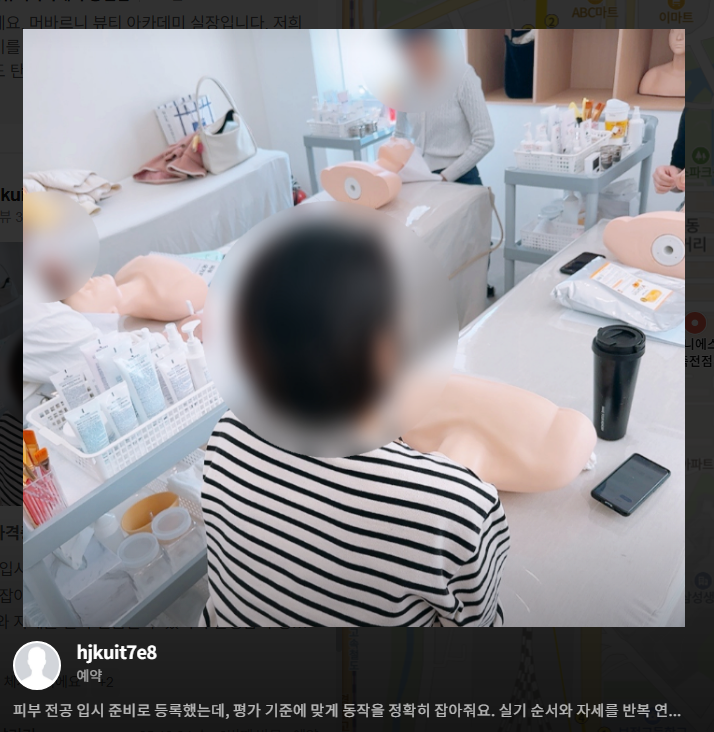
Task: Expand the truncated review text
Action: point(346,710)
